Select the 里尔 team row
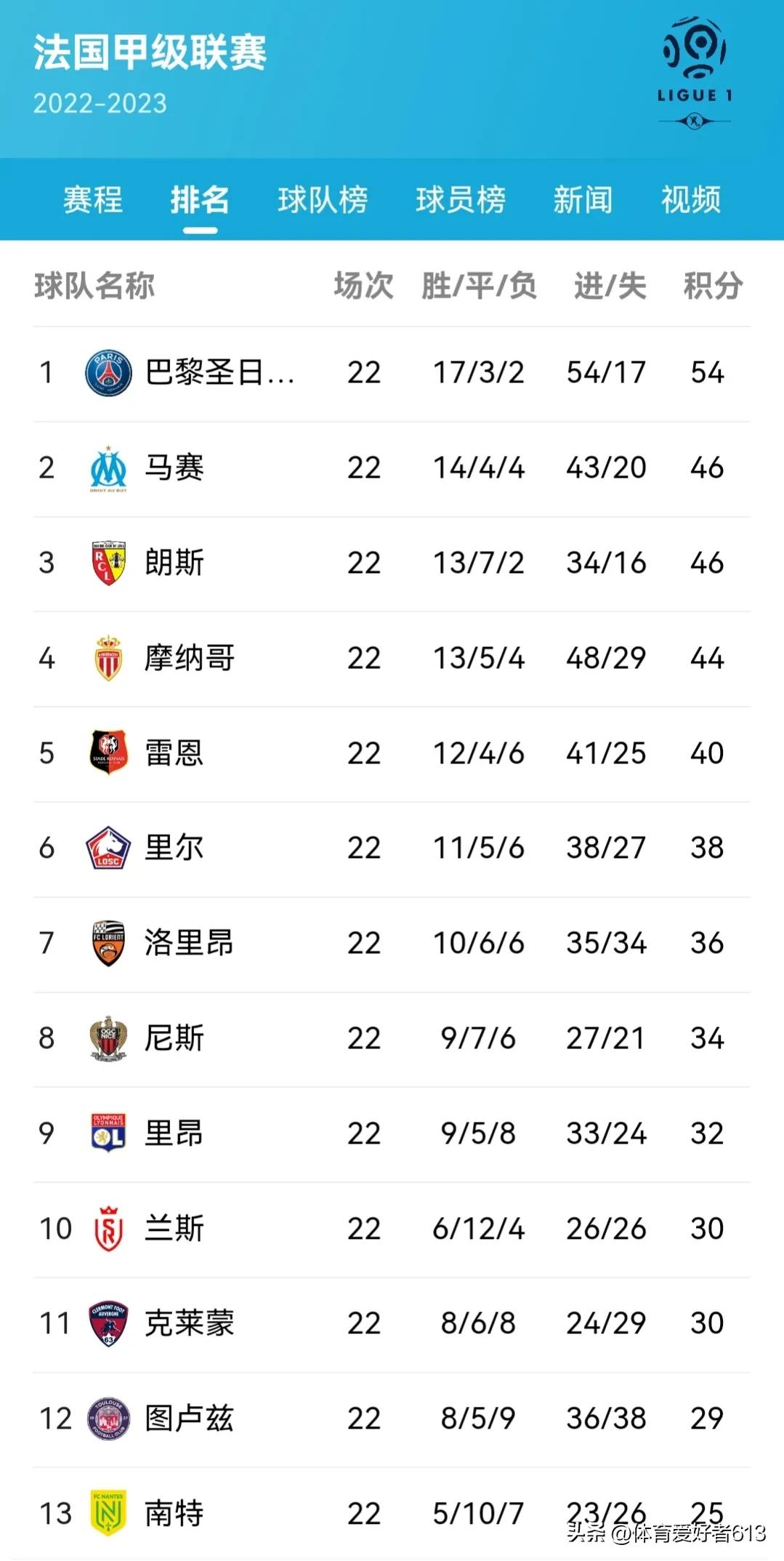 tap(174, 848)
